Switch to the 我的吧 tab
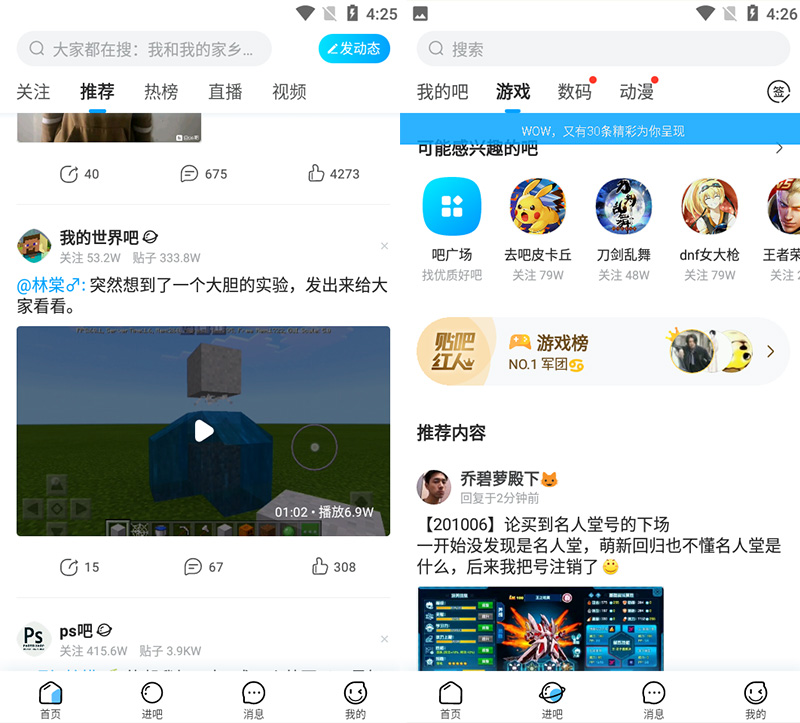This screenshot has width=800, height=723. (x=442, y=92)
